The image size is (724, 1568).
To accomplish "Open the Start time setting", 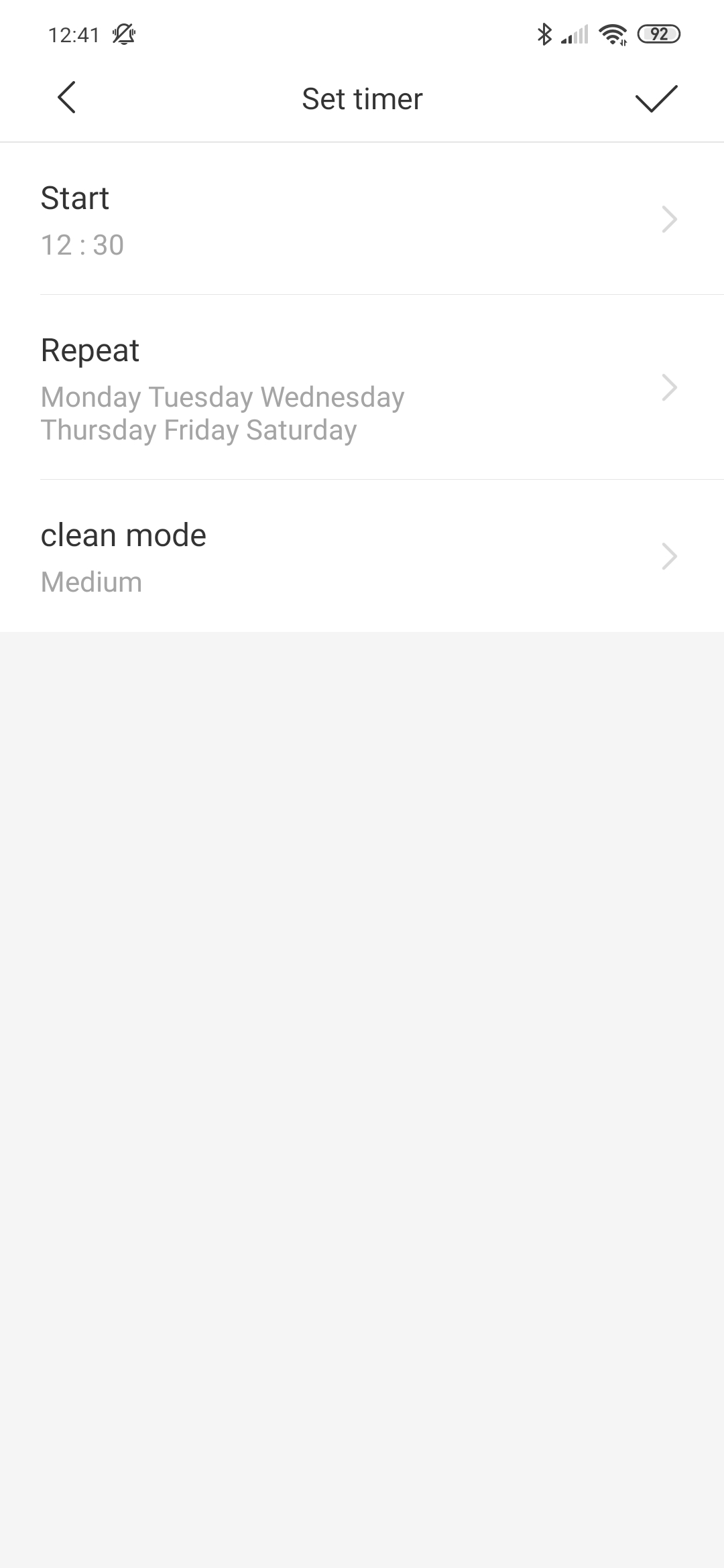I will [x=362, y=219].
